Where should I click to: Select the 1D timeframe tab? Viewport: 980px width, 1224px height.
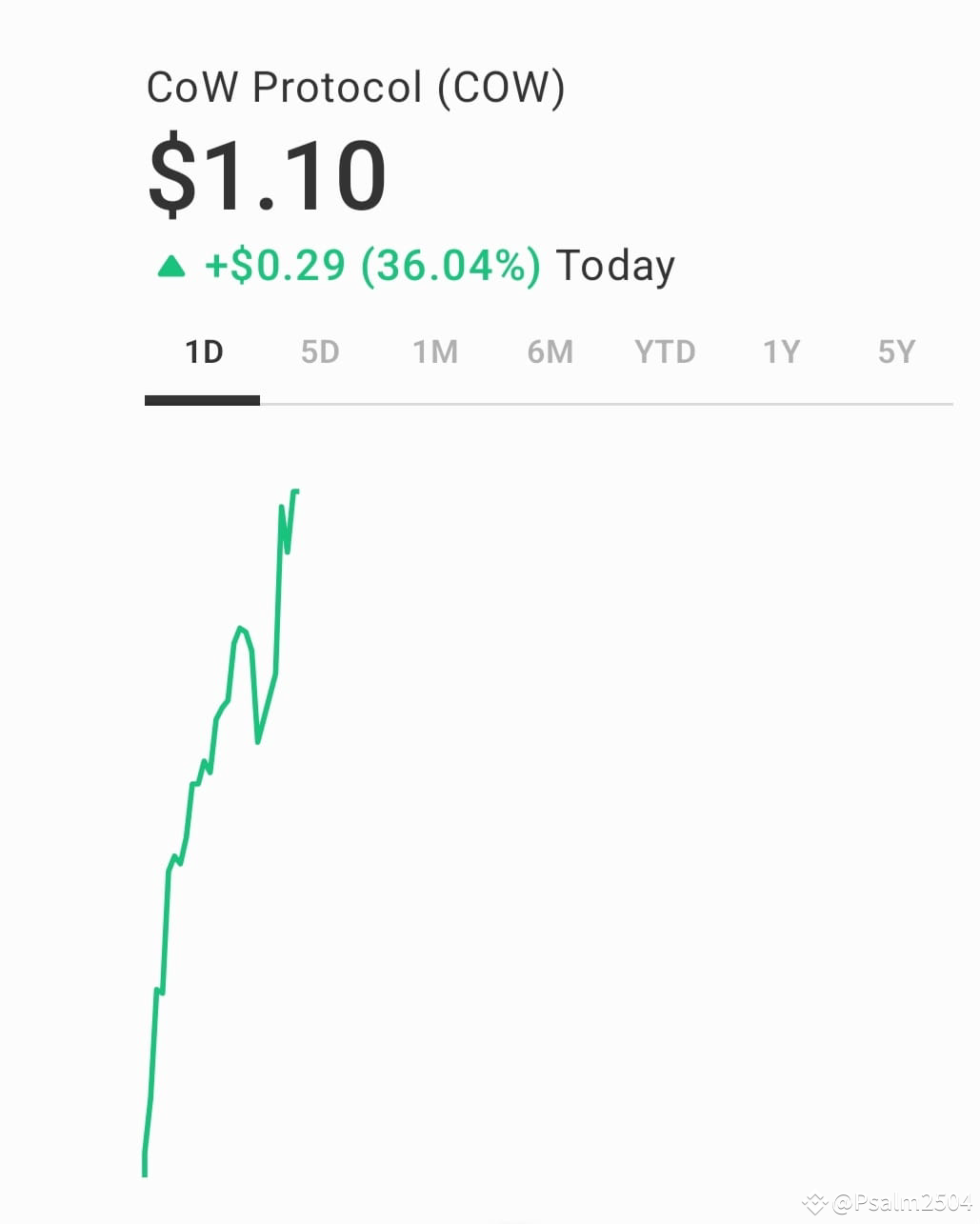202,351
